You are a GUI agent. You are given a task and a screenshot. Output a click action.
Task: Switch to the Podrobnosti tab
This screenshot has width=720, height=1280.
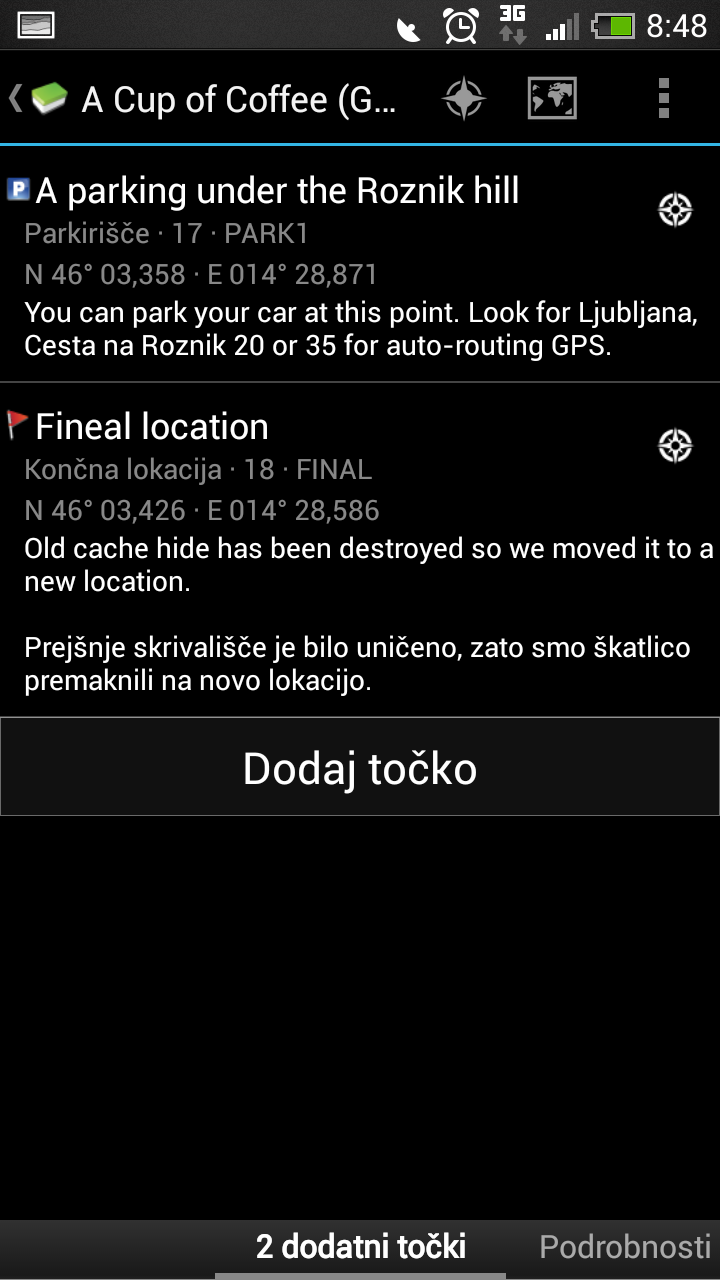pyautogui.click(x=625, y=1246)
